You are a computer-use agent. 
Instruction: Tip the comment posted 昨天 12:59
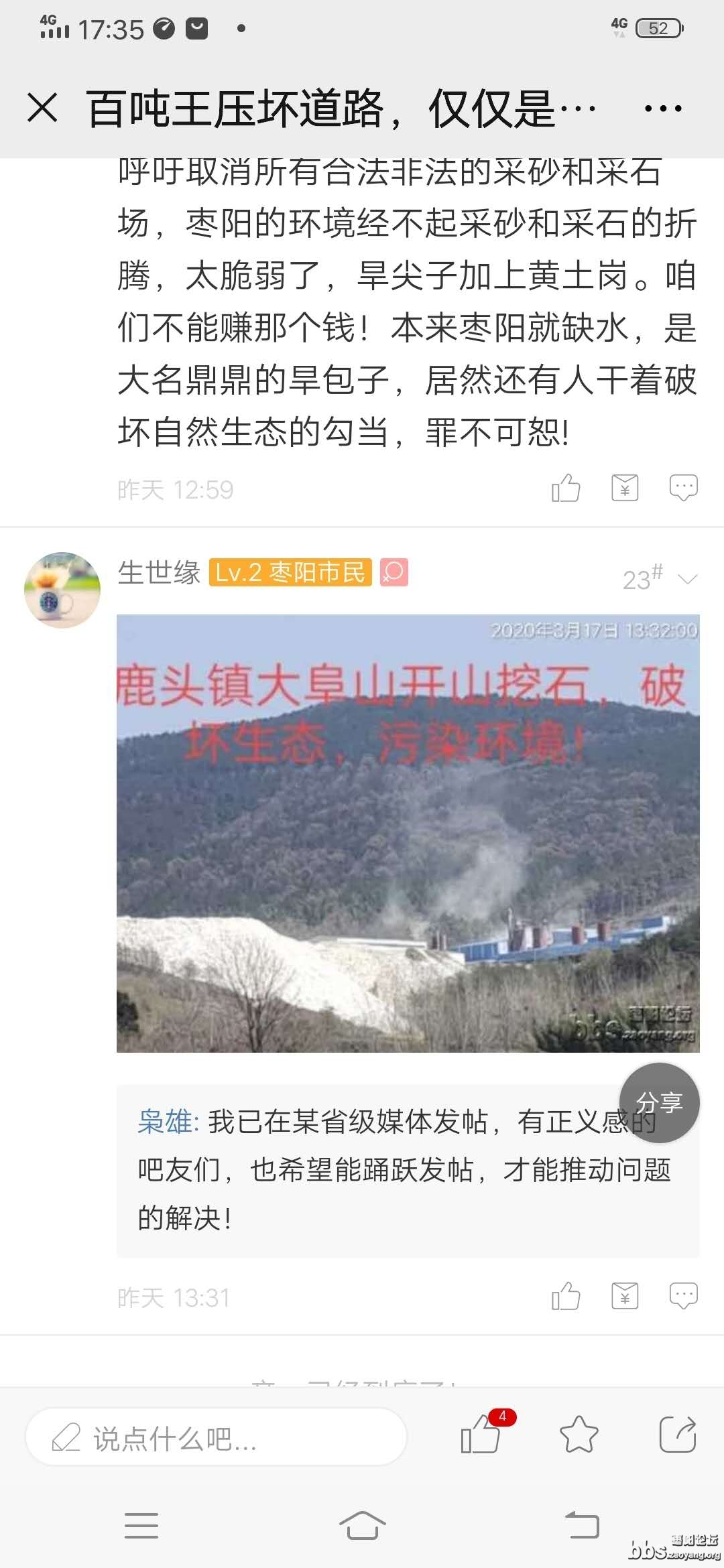point(625,488)
